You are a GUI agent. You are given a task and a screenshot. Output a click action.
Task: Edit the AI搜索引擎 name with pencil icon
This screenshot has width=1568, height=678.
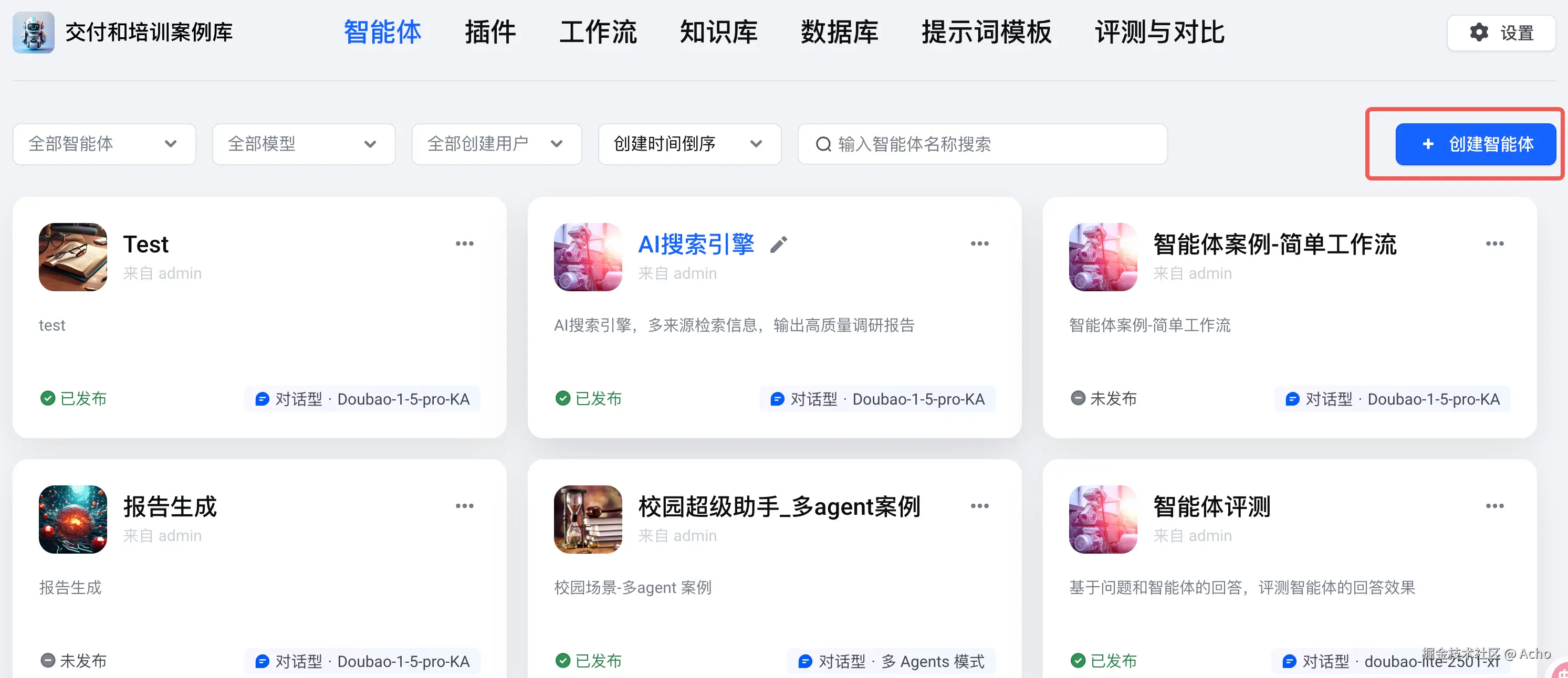click(x=779, y=245)
